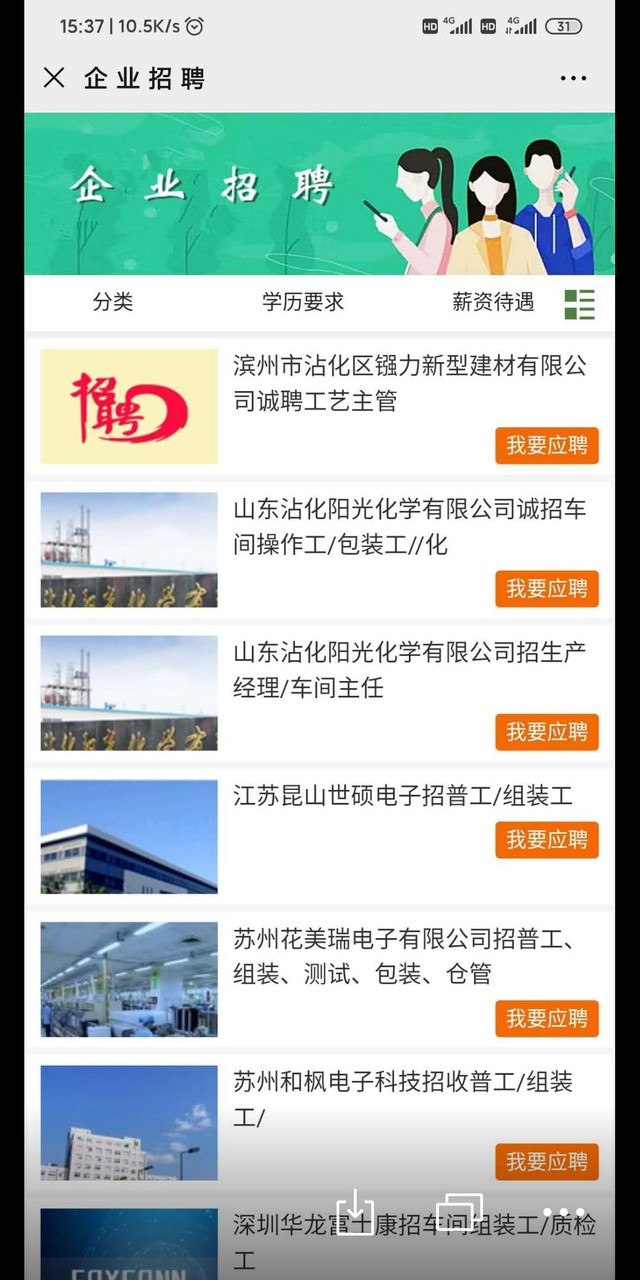Open the 分类 filter
The width and height of the screenshot is (640, 1280).
pos(113,302)
